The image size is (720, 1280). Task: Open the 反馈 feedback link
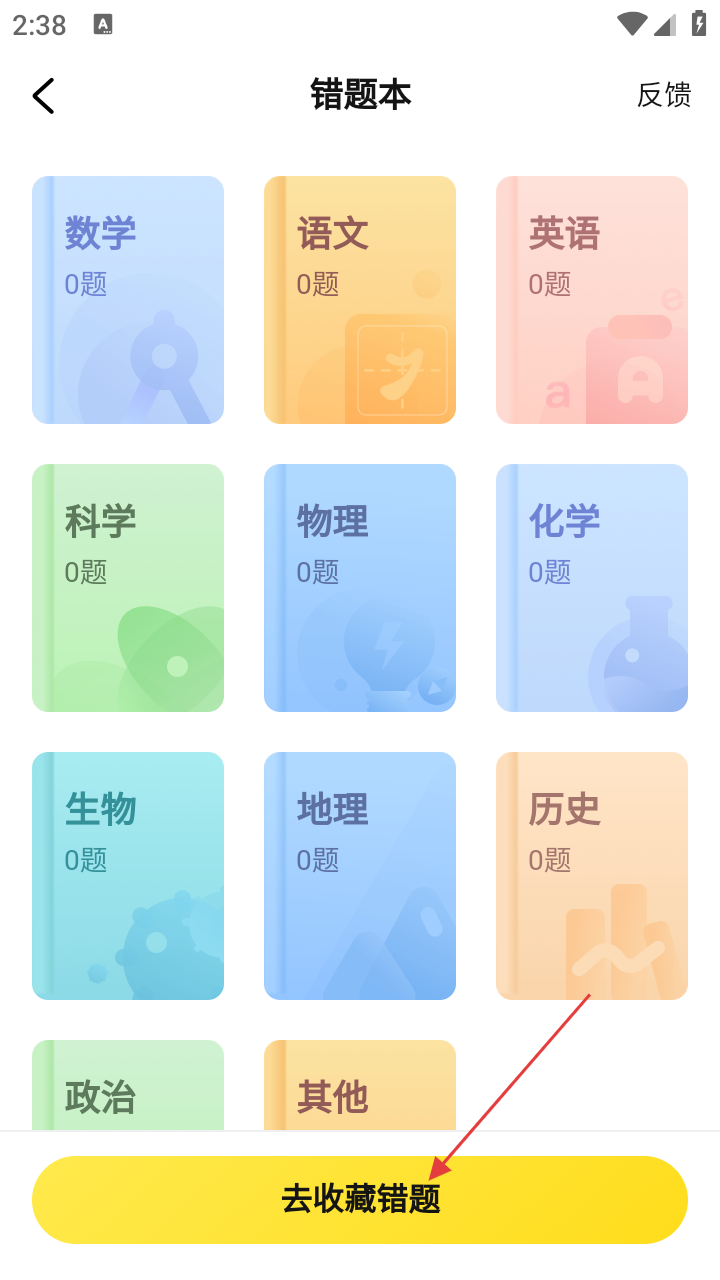pyautogui.click(x=664, y=95)
